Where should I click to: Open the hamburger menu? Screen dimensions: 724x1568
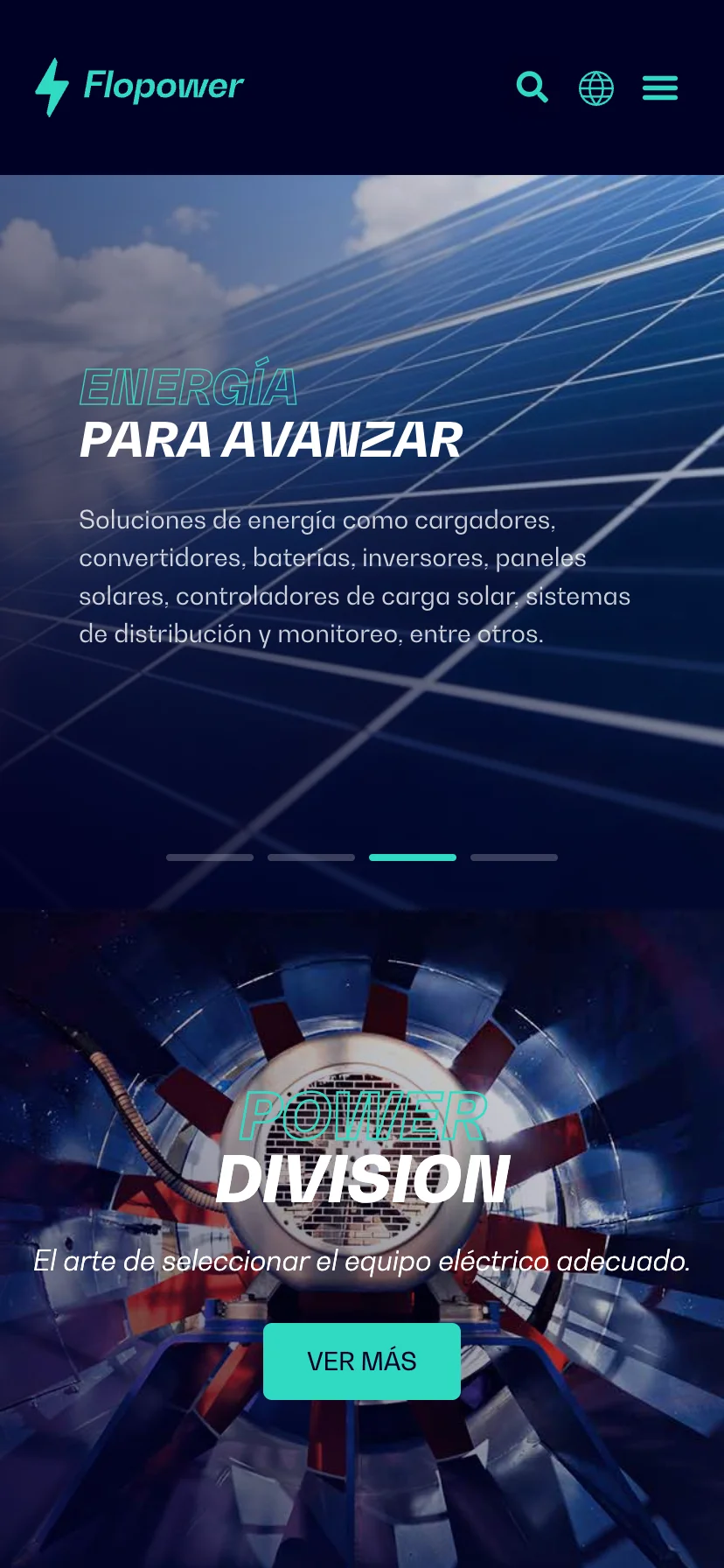click(x=660, y=87)
